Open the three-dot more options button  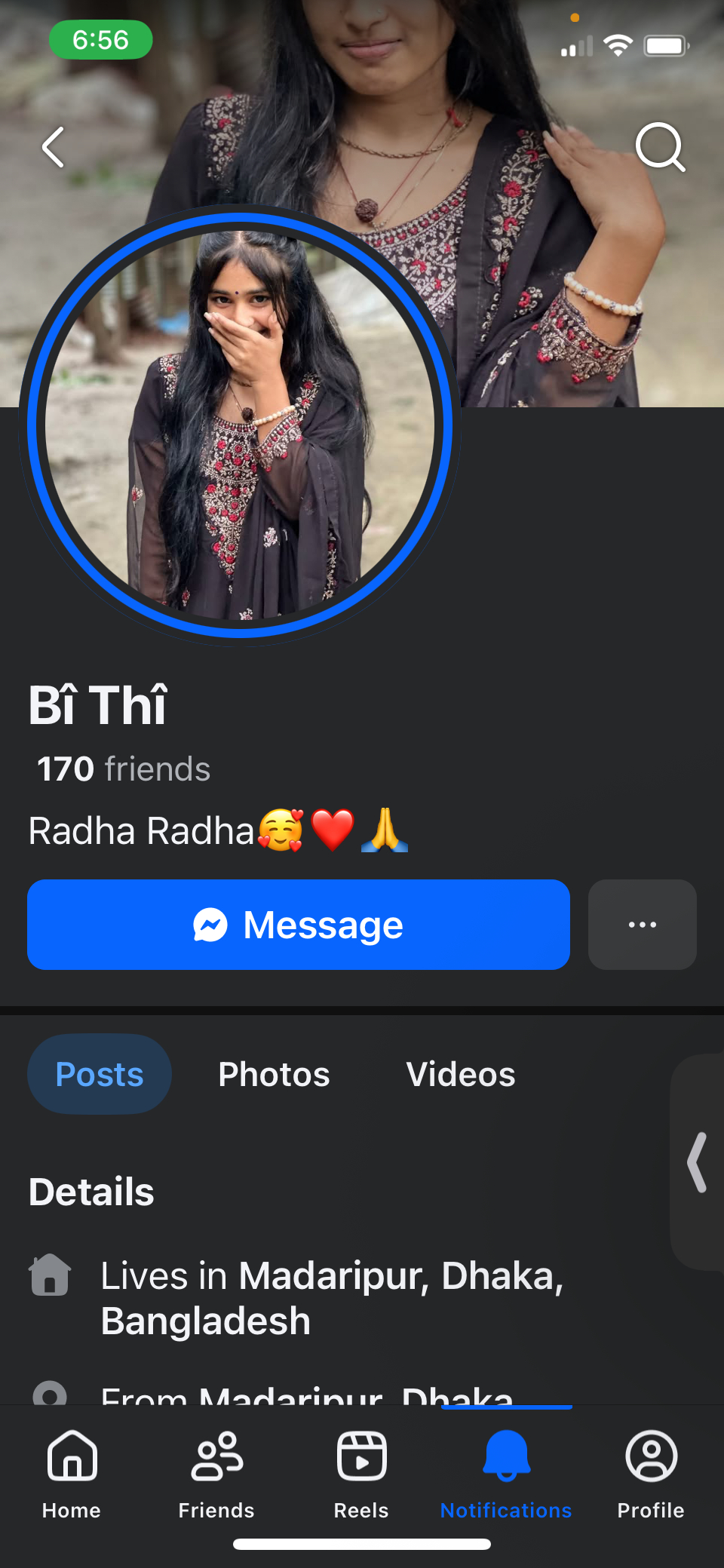point(643,925)
